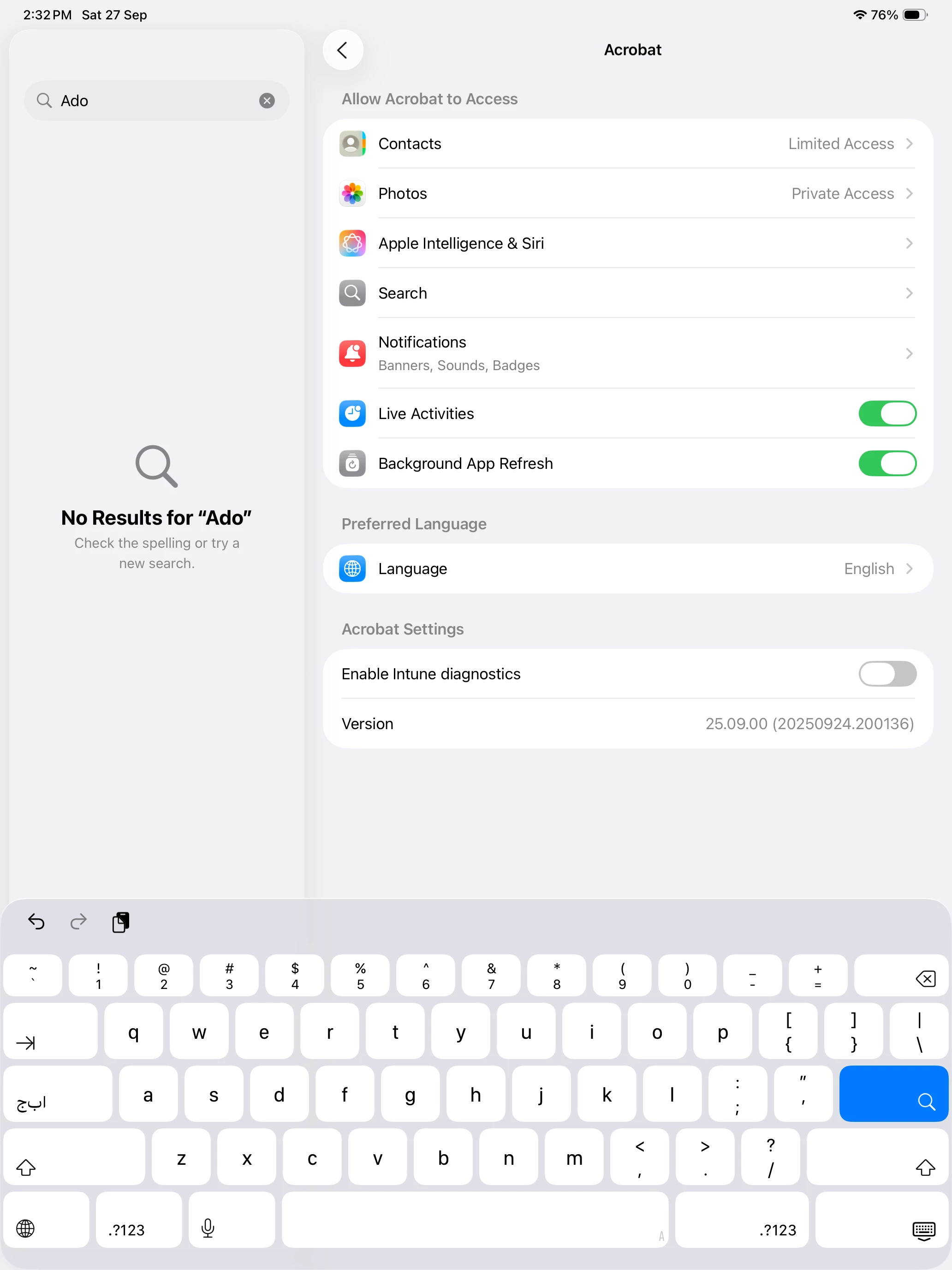Image resolution: width=952 pixels, height=1270 pixels.
Task: Disable Background App Refresh
Action: pyautogui.click(x=887, y=464)
